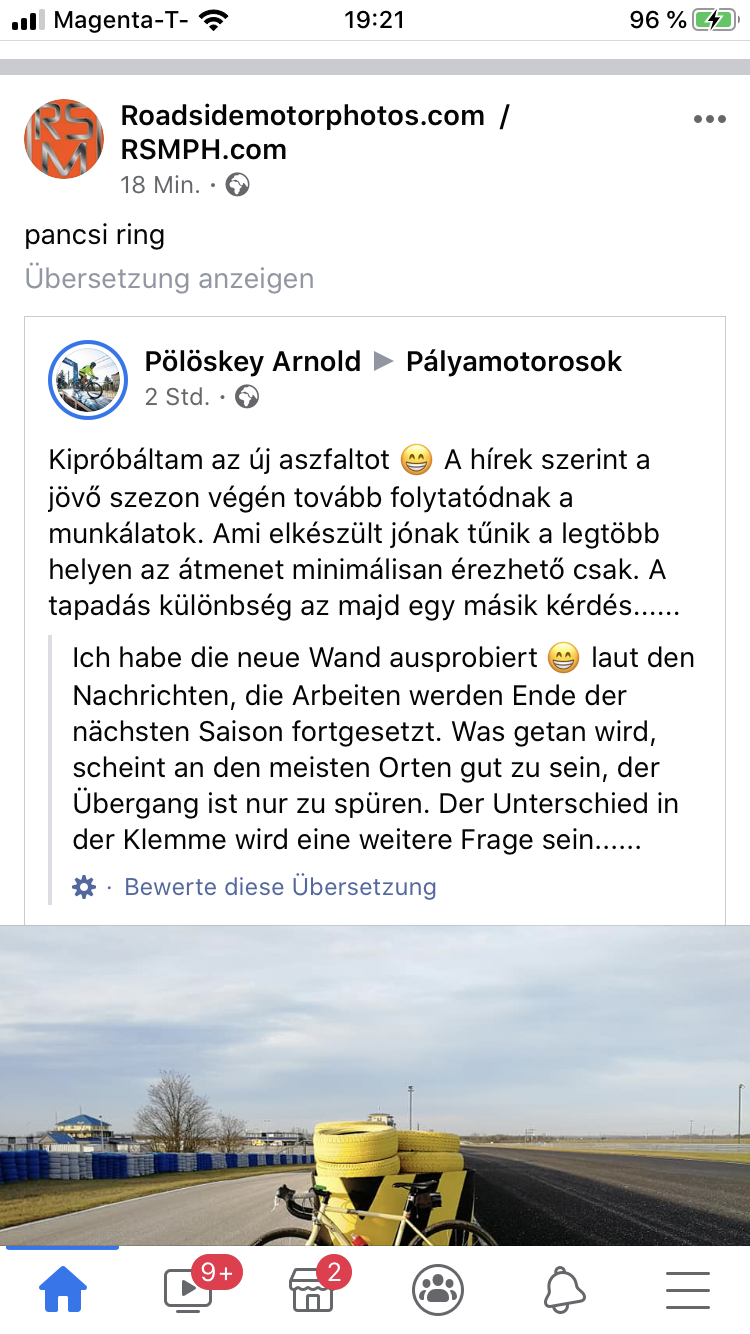Rate translation via Bewerte diese Übersetzung

[280, 886]
